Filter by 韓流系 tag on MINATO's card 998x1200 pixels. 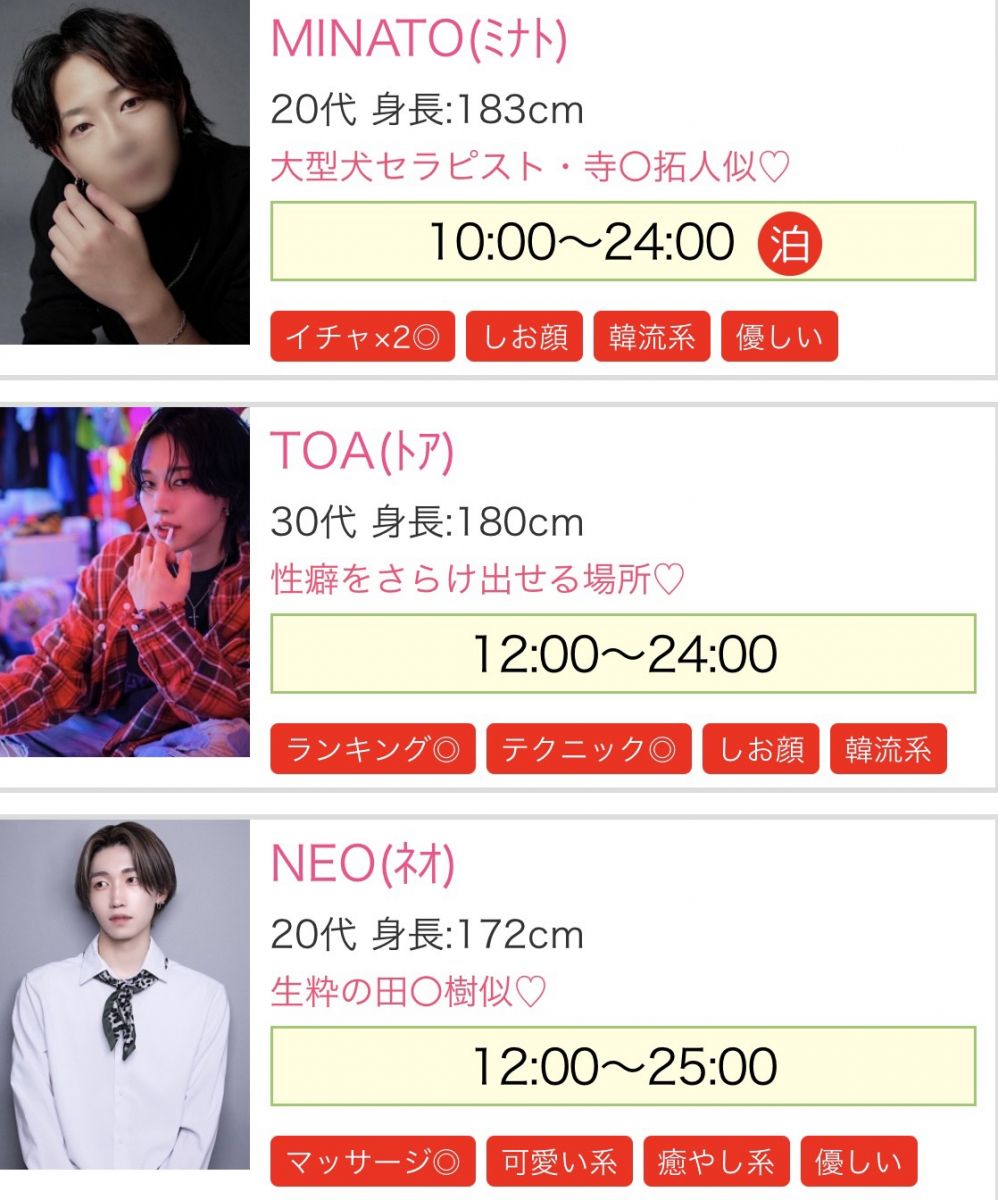pos(651,337)
